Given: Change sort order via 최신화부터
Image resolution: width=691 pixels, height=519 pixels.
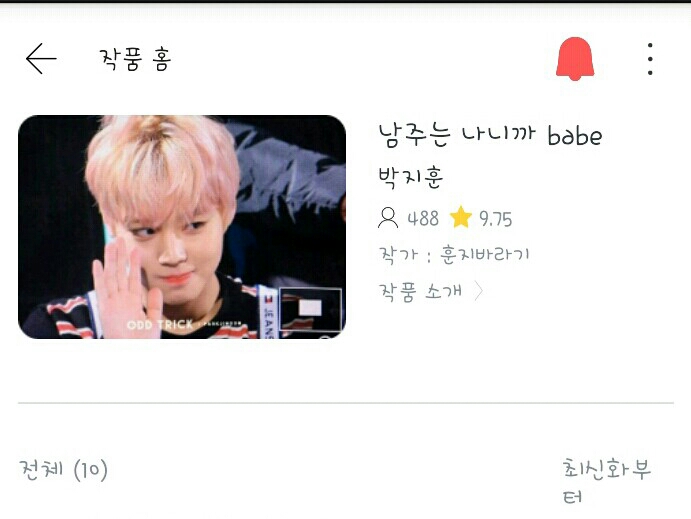Looking at the screenshot, I should coord(607,481).
